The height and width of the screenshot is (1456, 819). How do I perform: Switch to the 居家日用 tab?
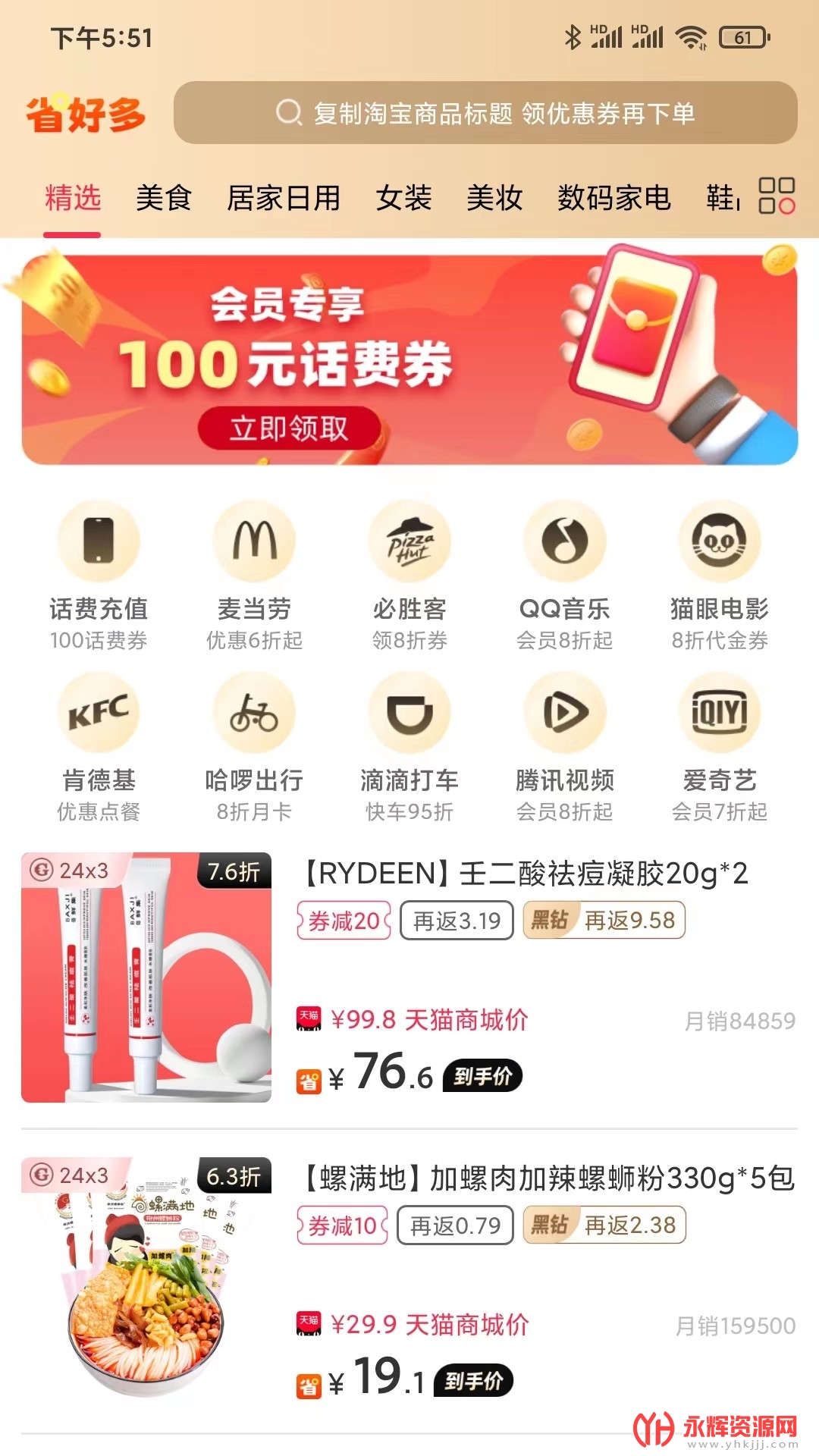click(283, 199)
